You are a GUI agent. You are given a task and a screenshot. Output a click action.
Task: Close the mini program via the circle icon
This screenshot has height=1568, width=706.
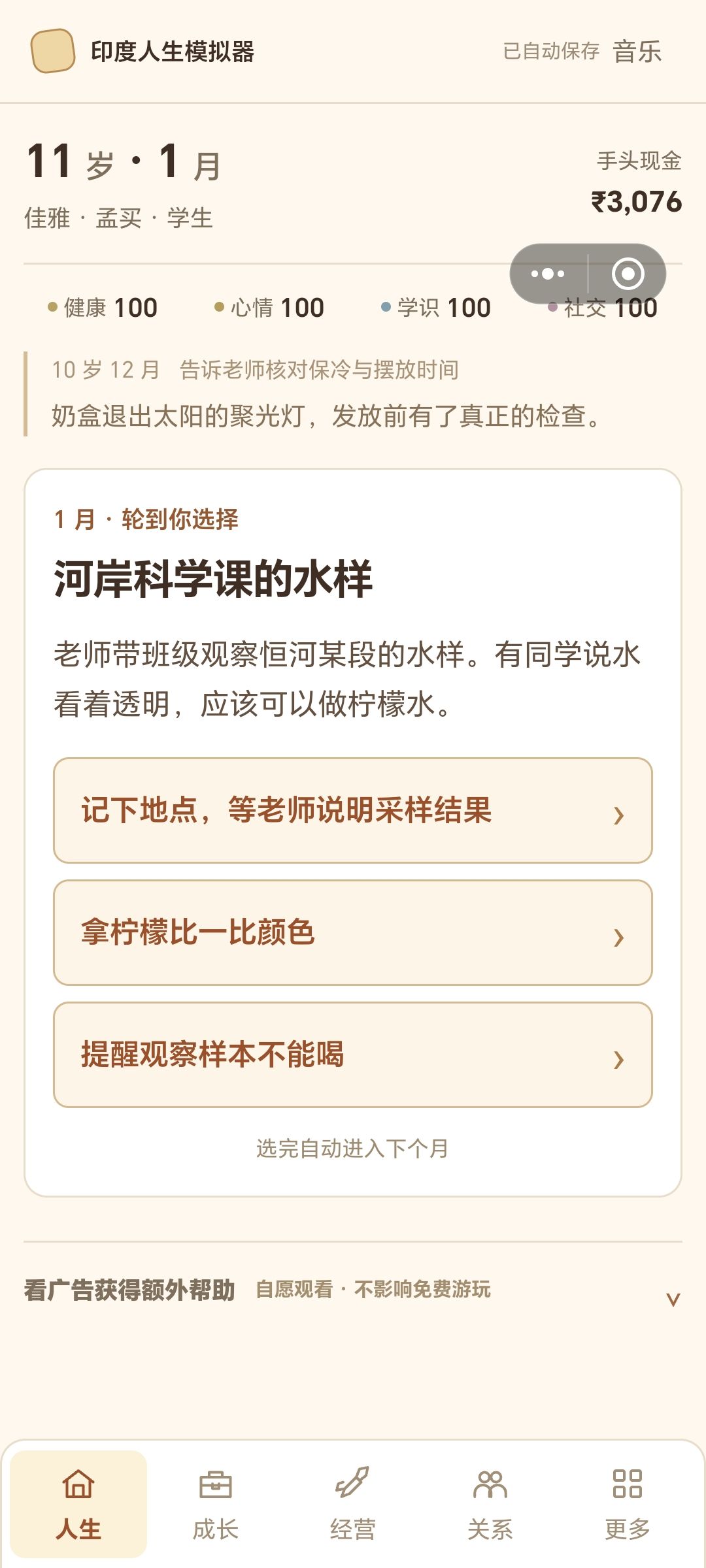[x=628, y=274]
